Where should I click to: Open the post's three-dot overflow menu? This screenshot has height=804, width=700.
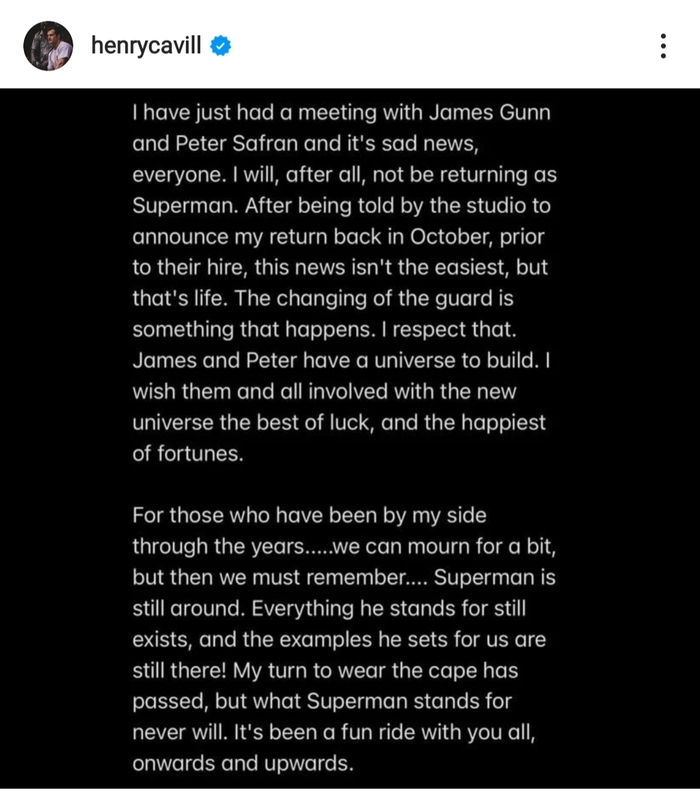[662, 46]
